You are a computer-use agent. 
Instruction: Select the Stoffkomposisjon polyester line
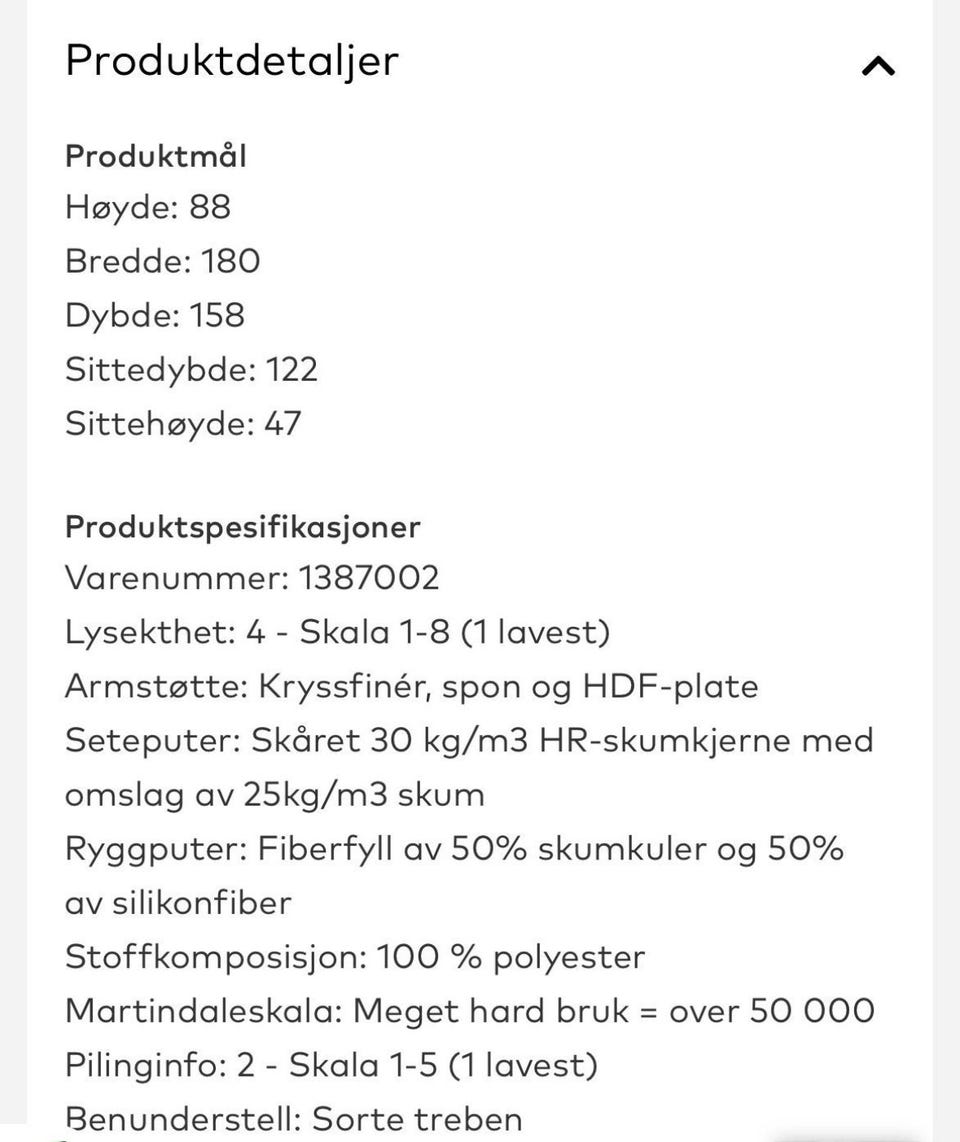point(355,957)
